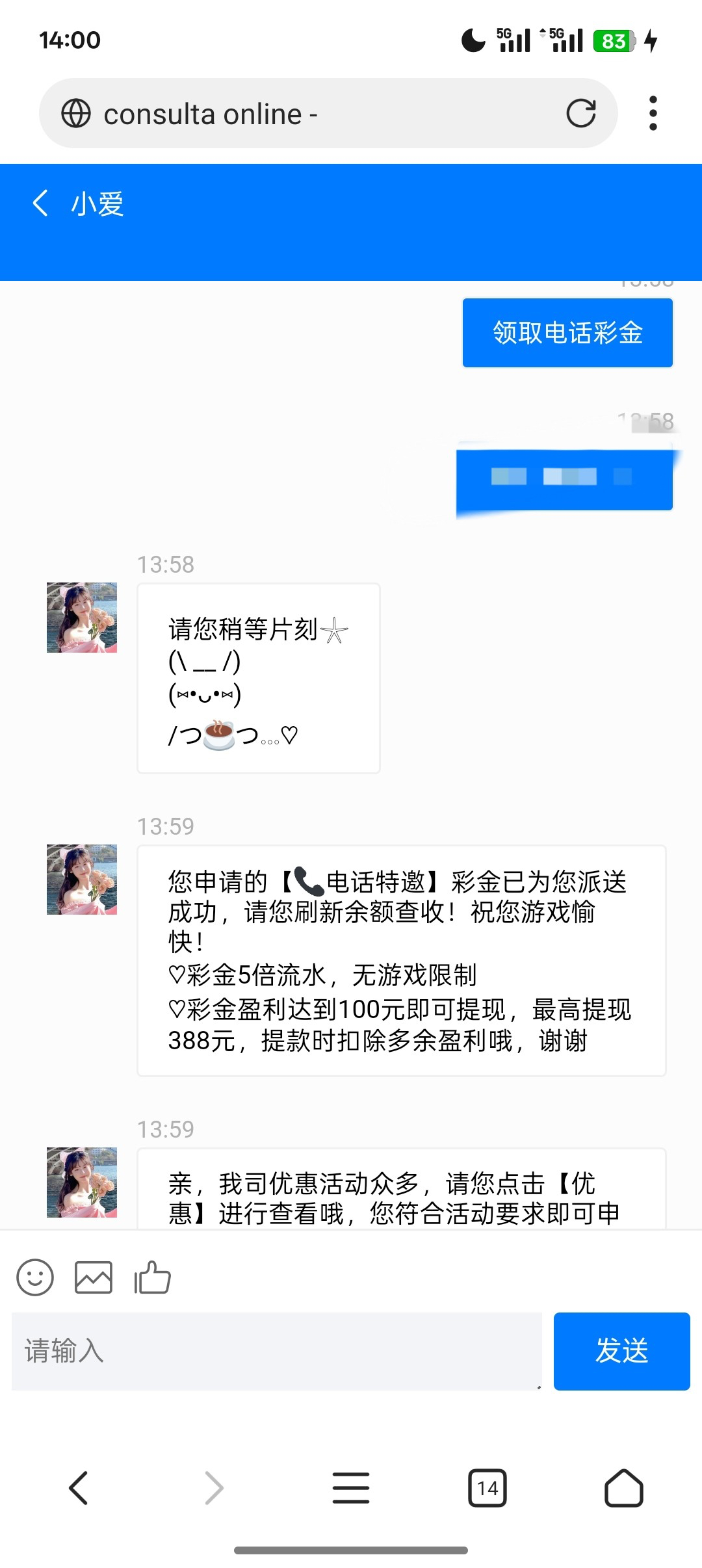The height and width of the screenshot is (1568, 702).
Task: Tap the 发送 send button
Action: pos(621,1351)
